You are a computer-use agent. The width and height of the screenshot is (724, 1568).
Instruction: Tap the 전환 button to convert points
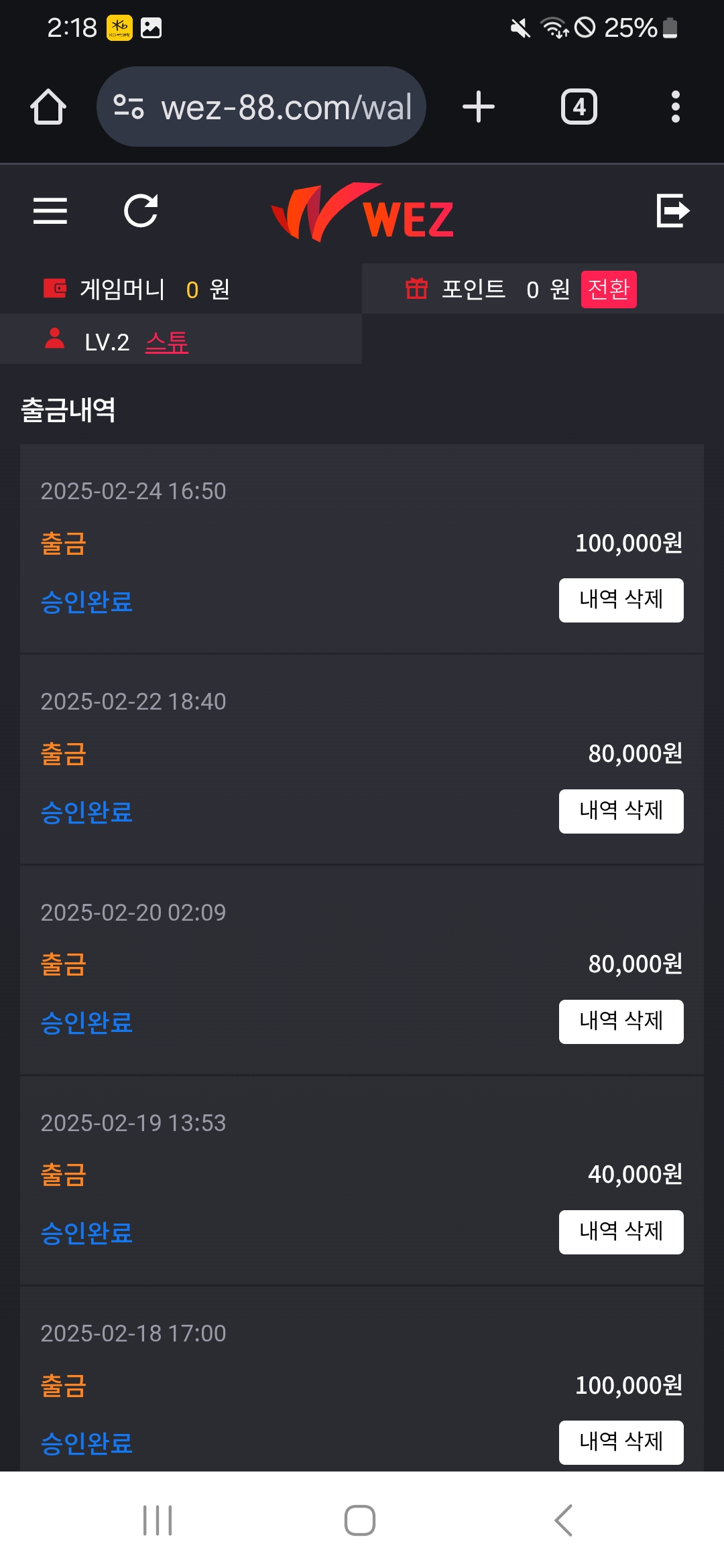[609, 289]
